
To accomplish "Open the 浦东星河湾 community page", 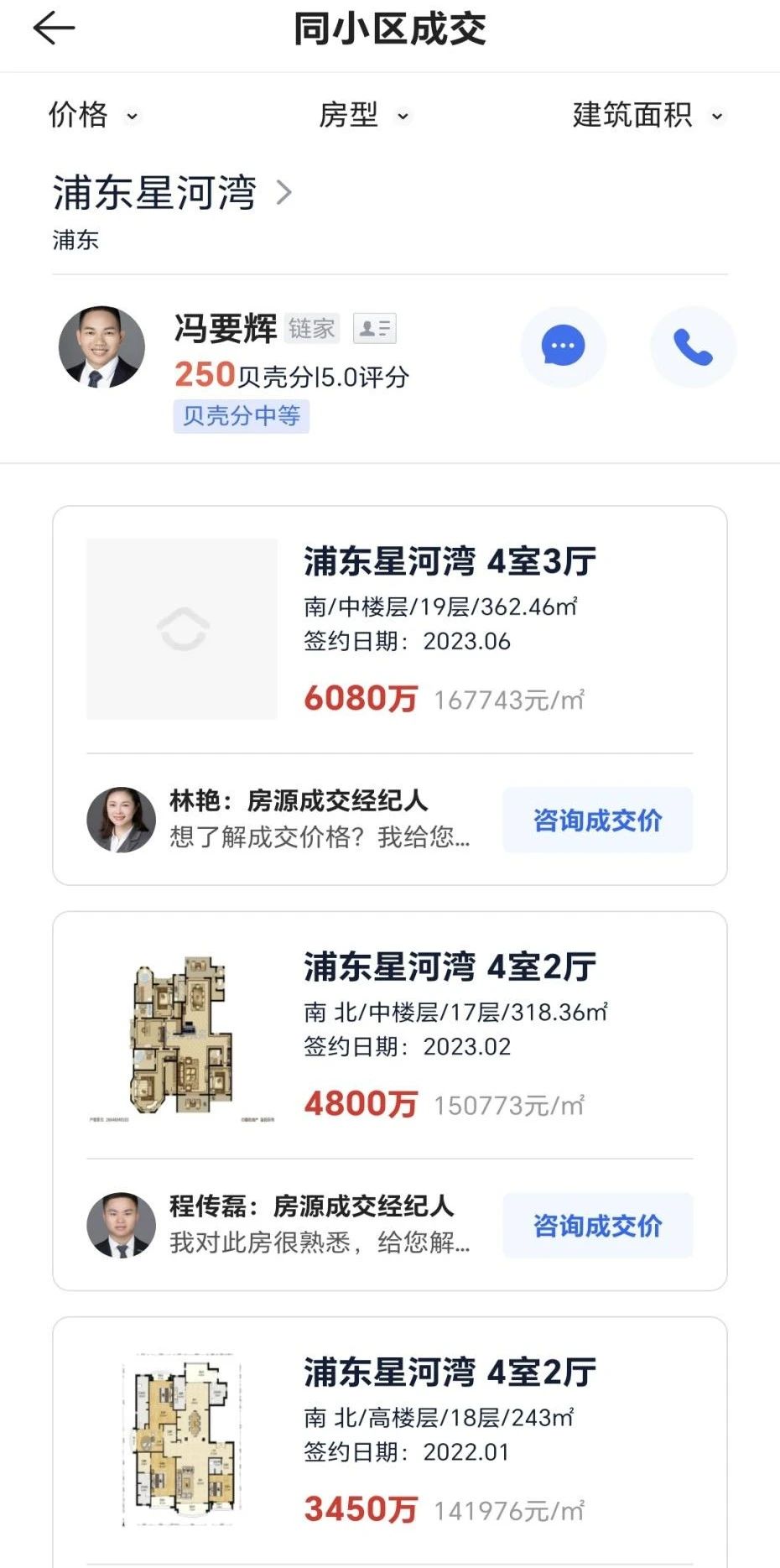I will [x=172, y=193].
